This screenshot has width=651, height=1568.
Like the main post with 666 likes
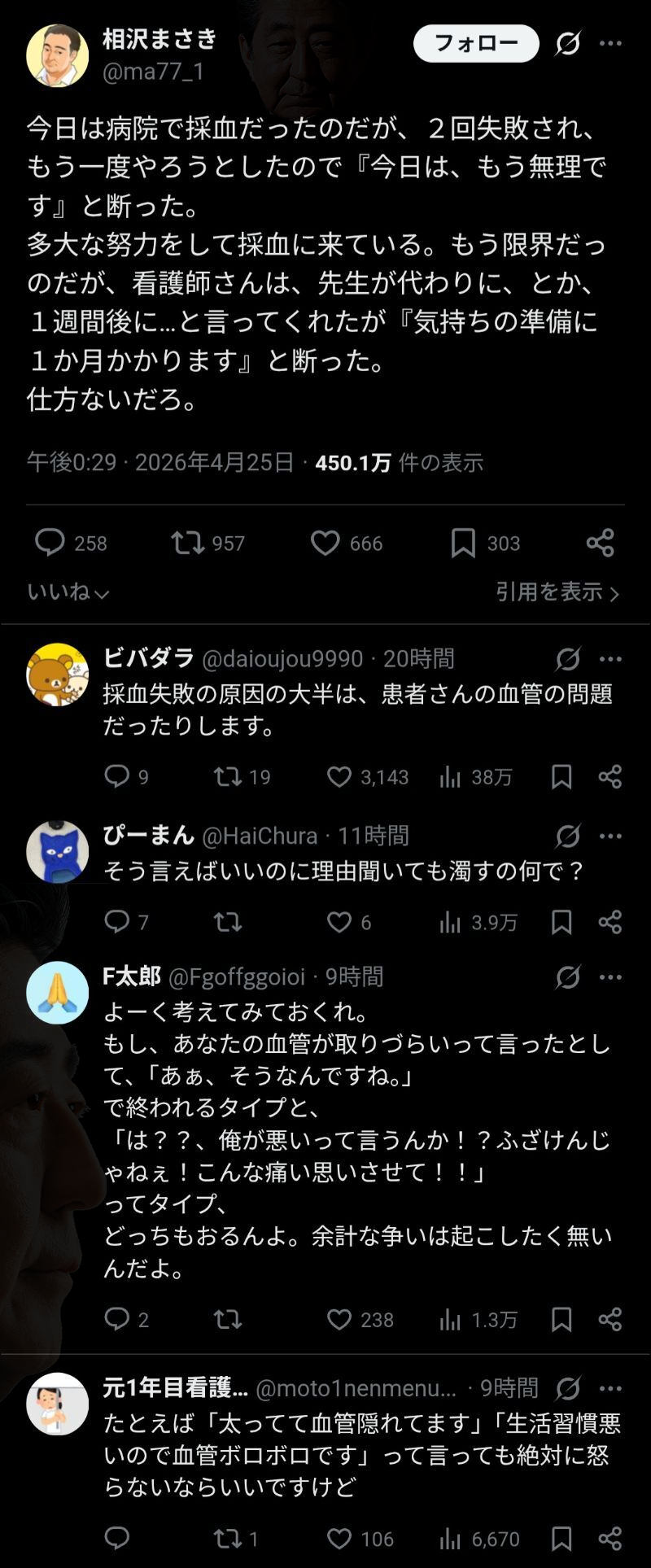tap(325, 543)
